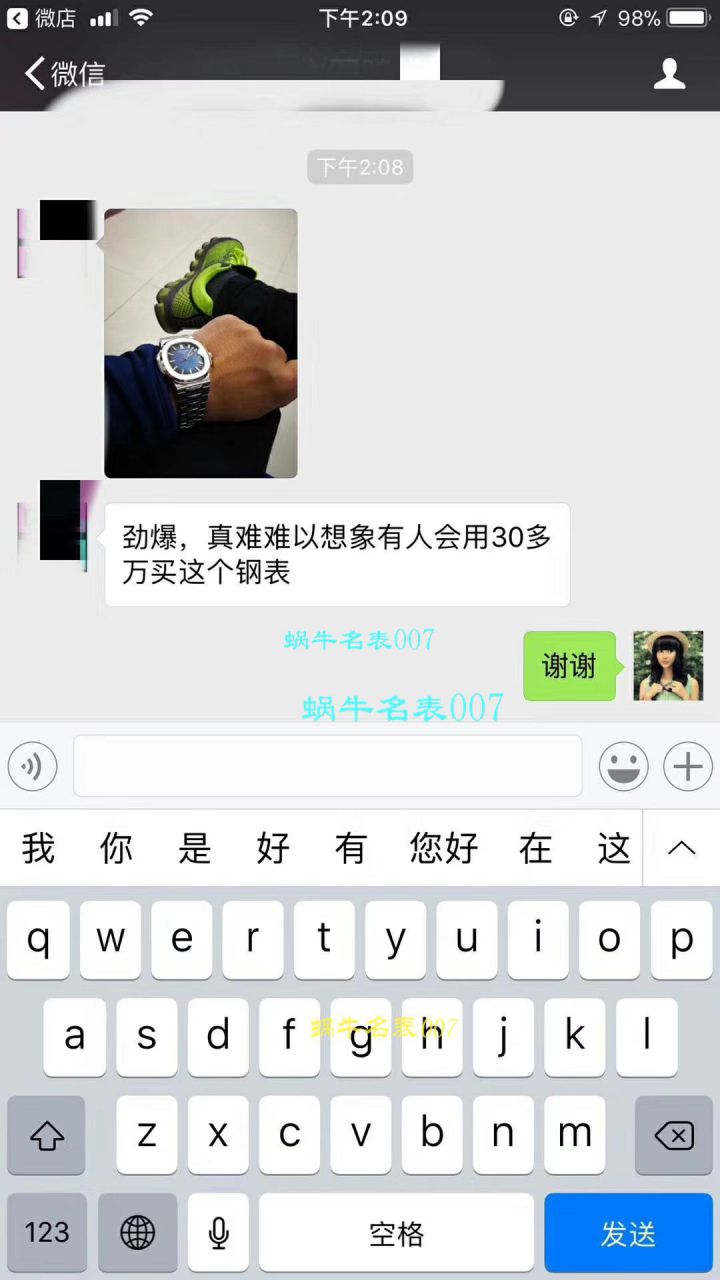
Task: Tap the plus icon to attach content
Action: pos(687,766)
